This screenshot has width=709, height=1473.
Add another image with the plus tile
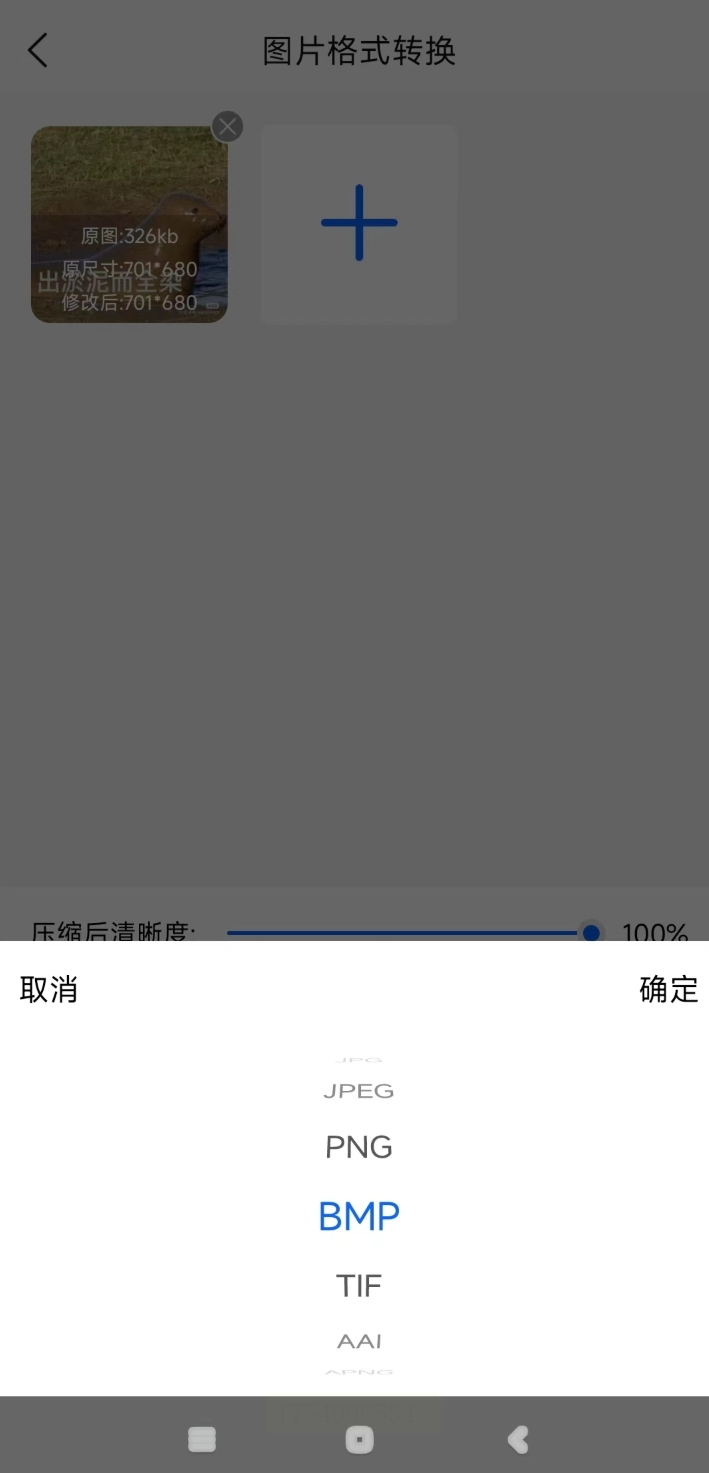click(x=359, y=223)
